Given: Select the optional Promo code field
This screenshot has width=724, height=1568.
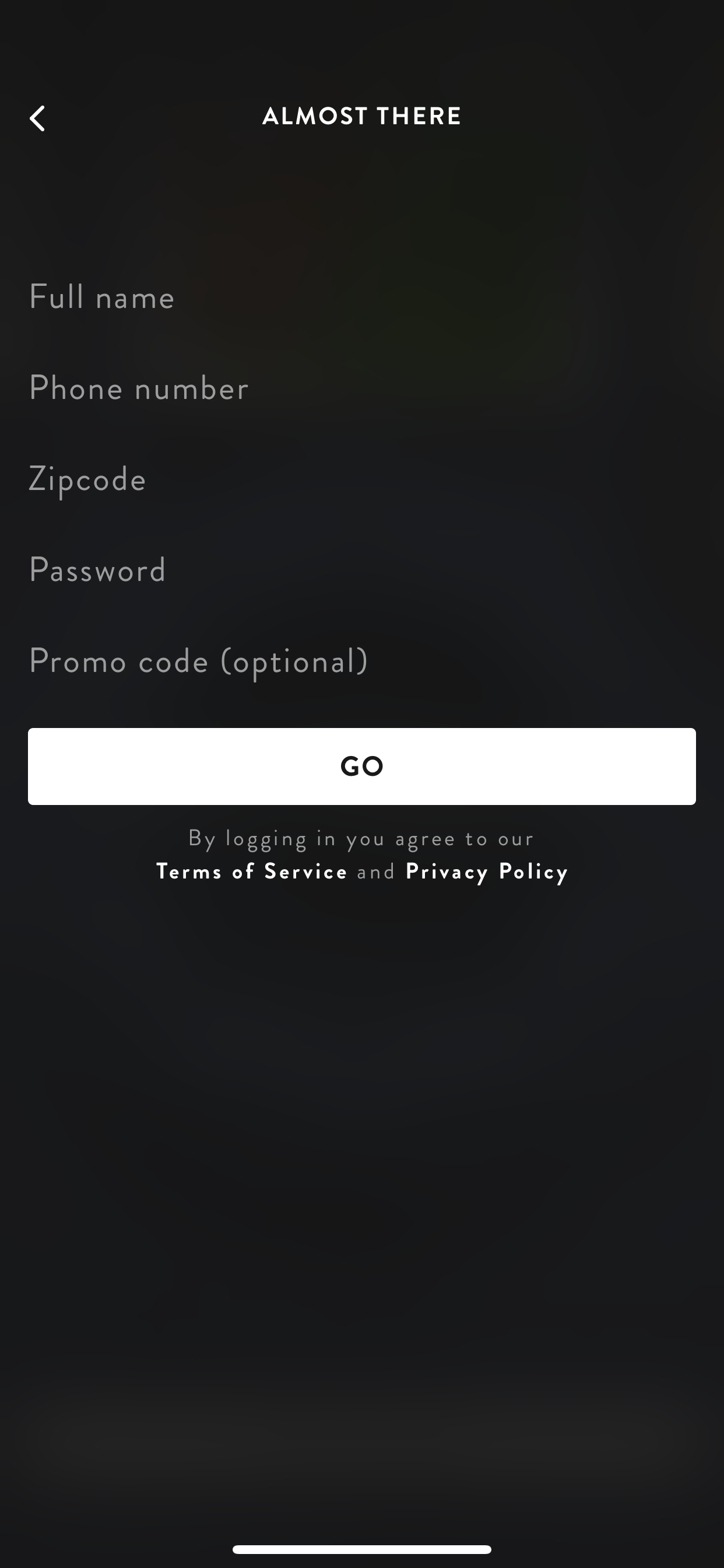Looking at the screenshot, I should coord(362,661).
